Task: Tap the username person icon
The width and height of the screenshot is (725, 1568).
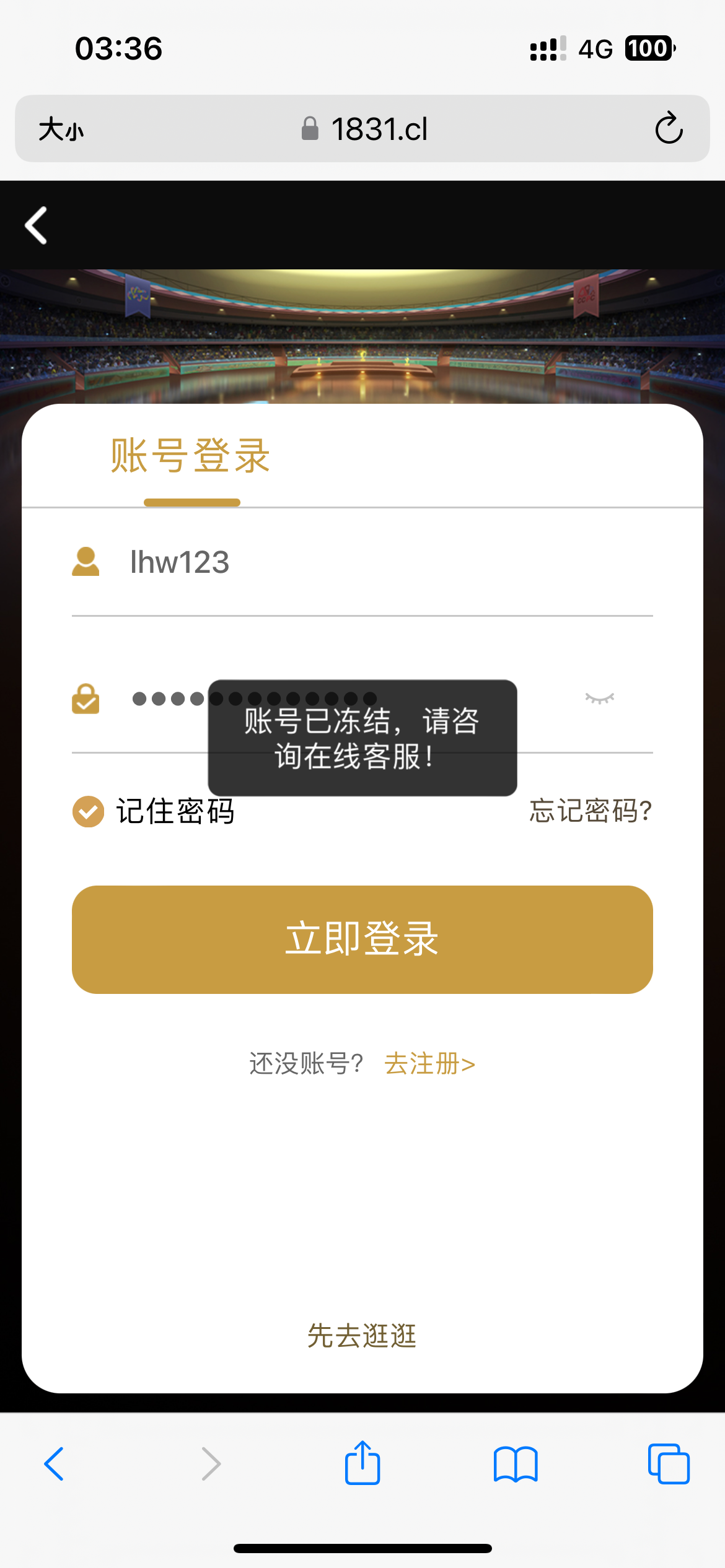Action: point(86,562)
